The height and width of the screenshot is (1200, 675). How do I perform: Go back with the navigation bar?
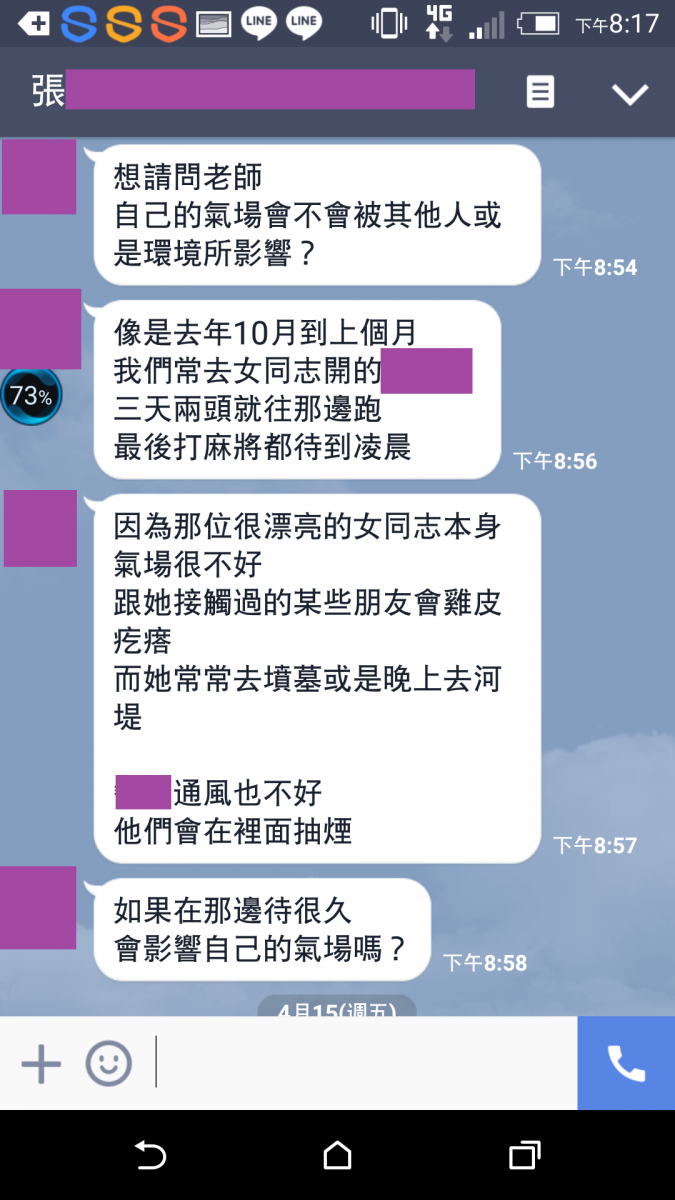tap(150, 1156)
